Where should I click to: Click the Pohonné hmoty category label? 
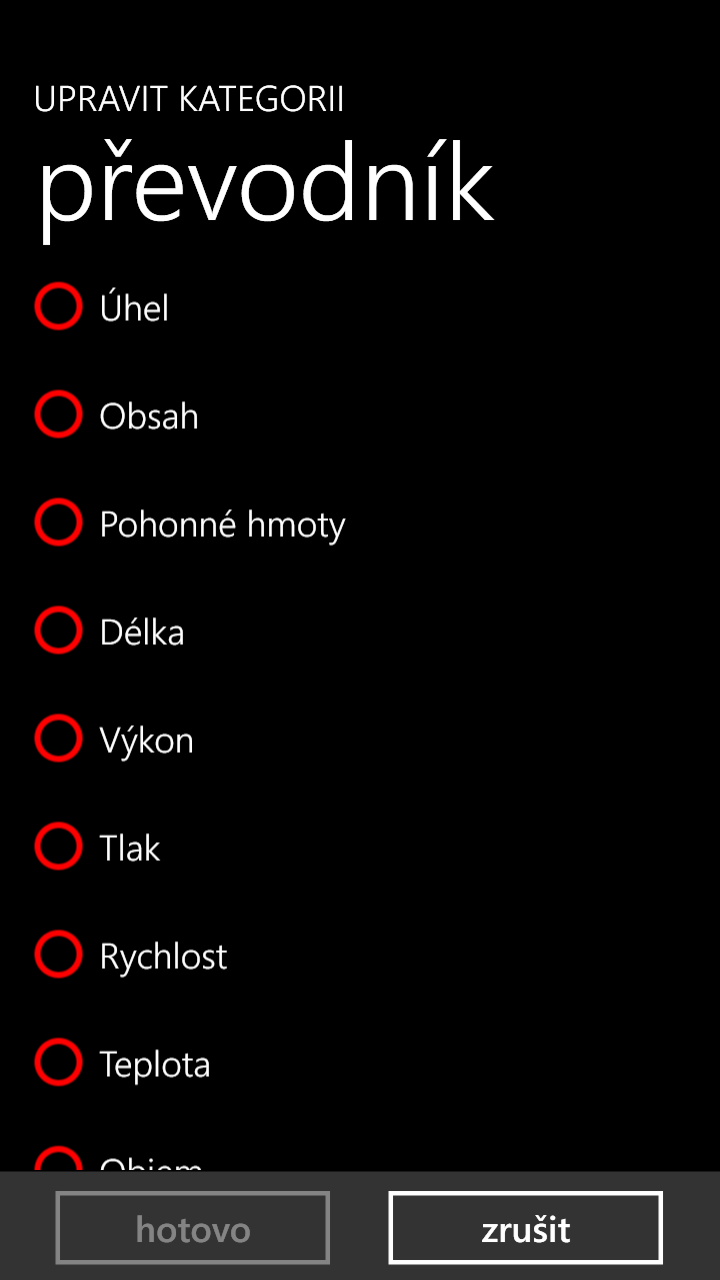pos(221,523)
